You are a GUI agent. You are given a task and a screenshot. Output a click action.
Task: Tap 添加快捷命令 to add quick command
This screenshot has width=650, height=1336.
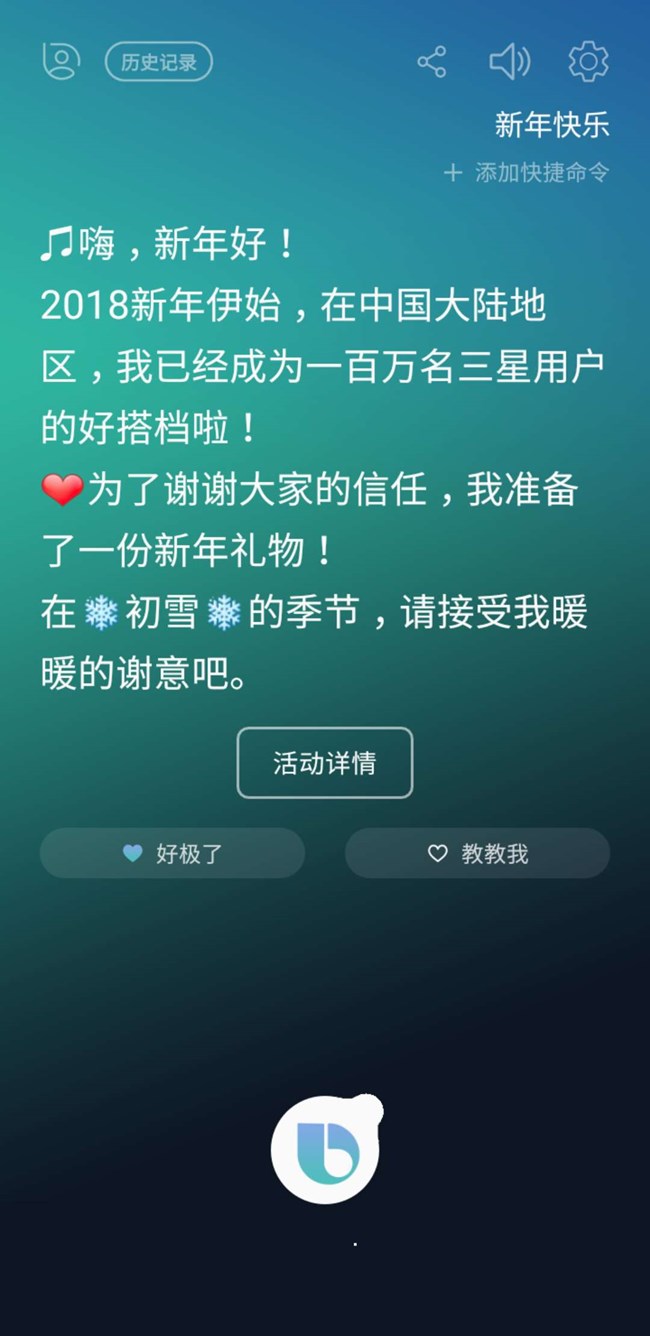tap(527, 172)
